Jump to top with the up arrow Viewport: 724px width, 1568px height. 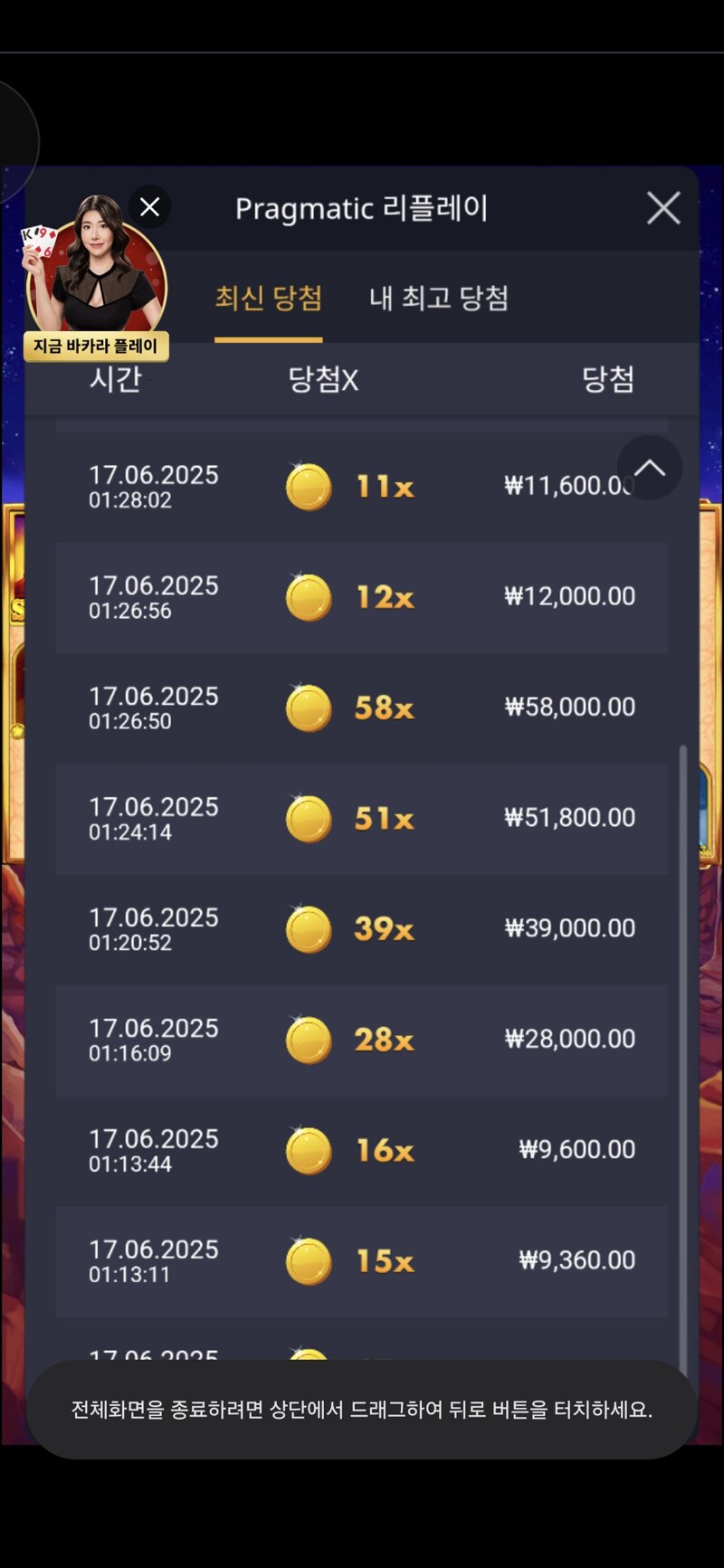[649, 468]
